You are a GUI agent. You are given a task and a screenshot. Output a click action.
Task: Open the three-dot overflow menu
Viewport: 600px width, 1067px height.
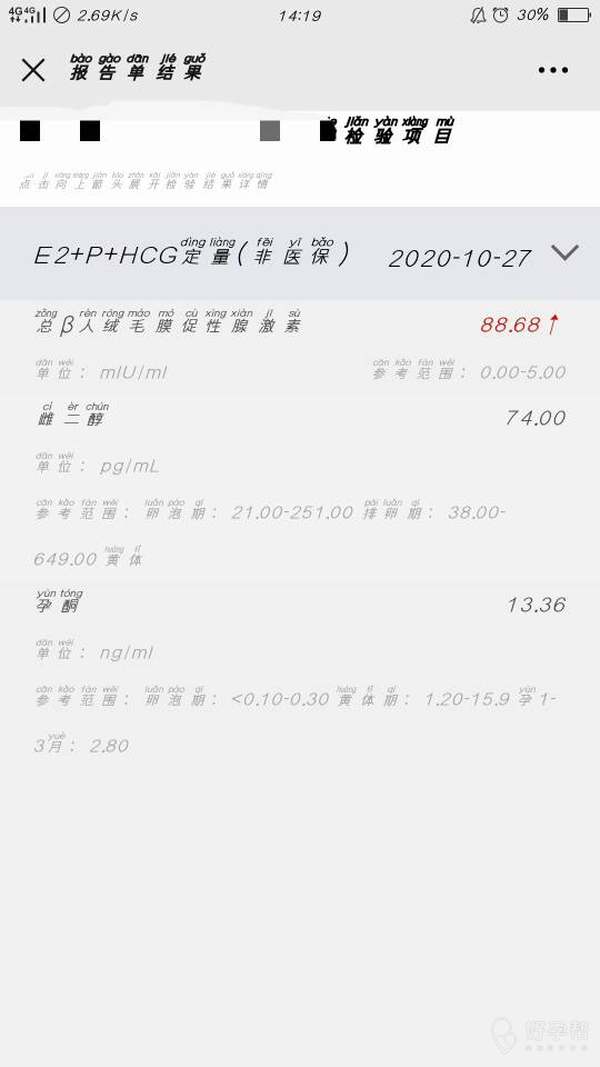553,70
